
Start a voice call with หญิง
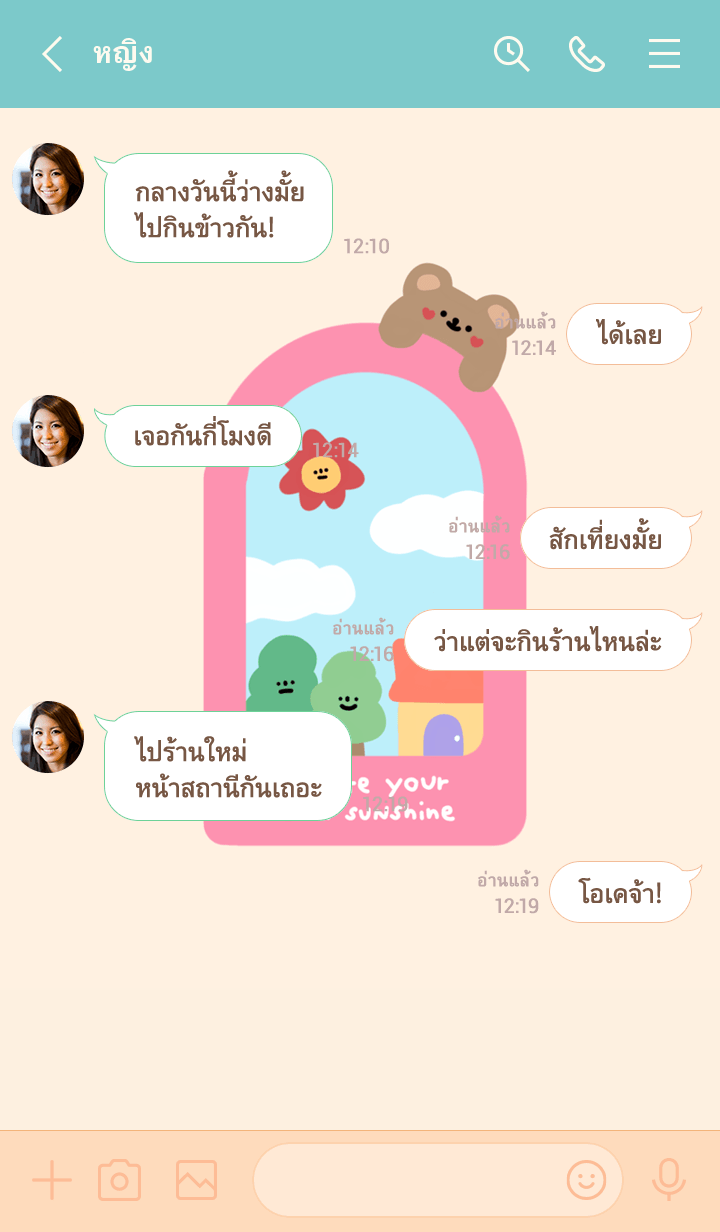[587, 54]
